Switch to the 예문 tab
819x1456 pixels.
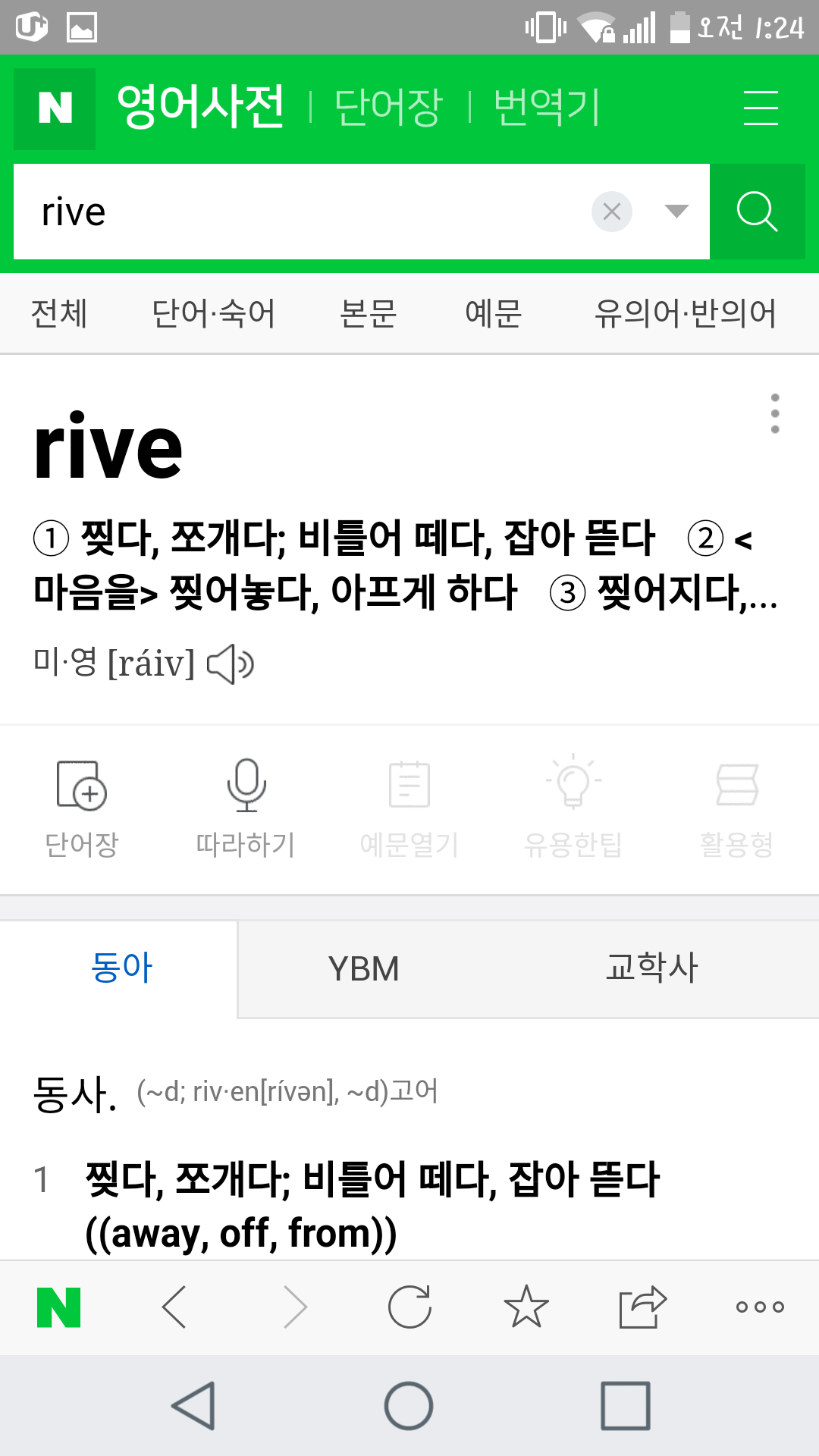(x=493, y=313)
